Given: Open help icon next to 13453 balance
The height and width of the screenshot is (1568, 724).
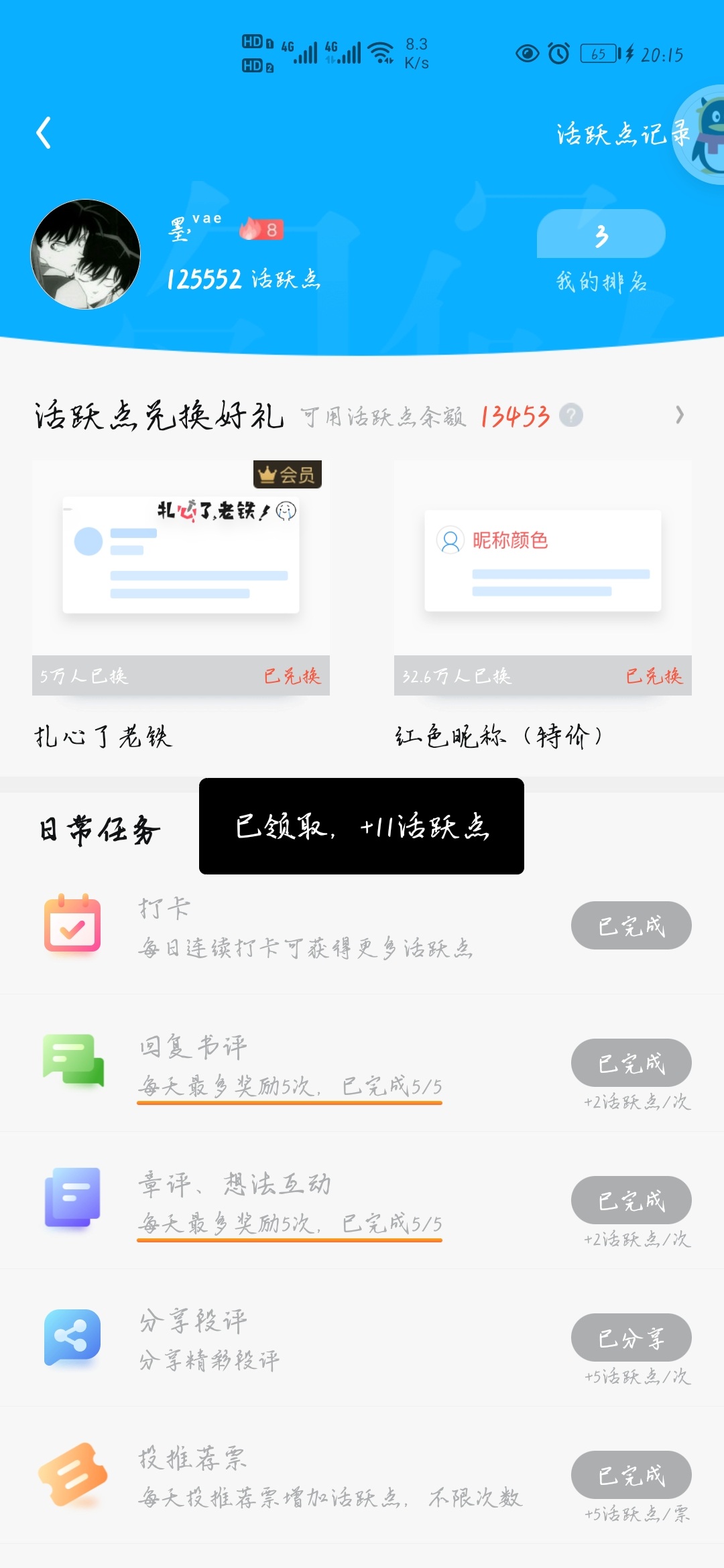Looking at the screenshot, I should pyautogui.click(x=571, y=415).
